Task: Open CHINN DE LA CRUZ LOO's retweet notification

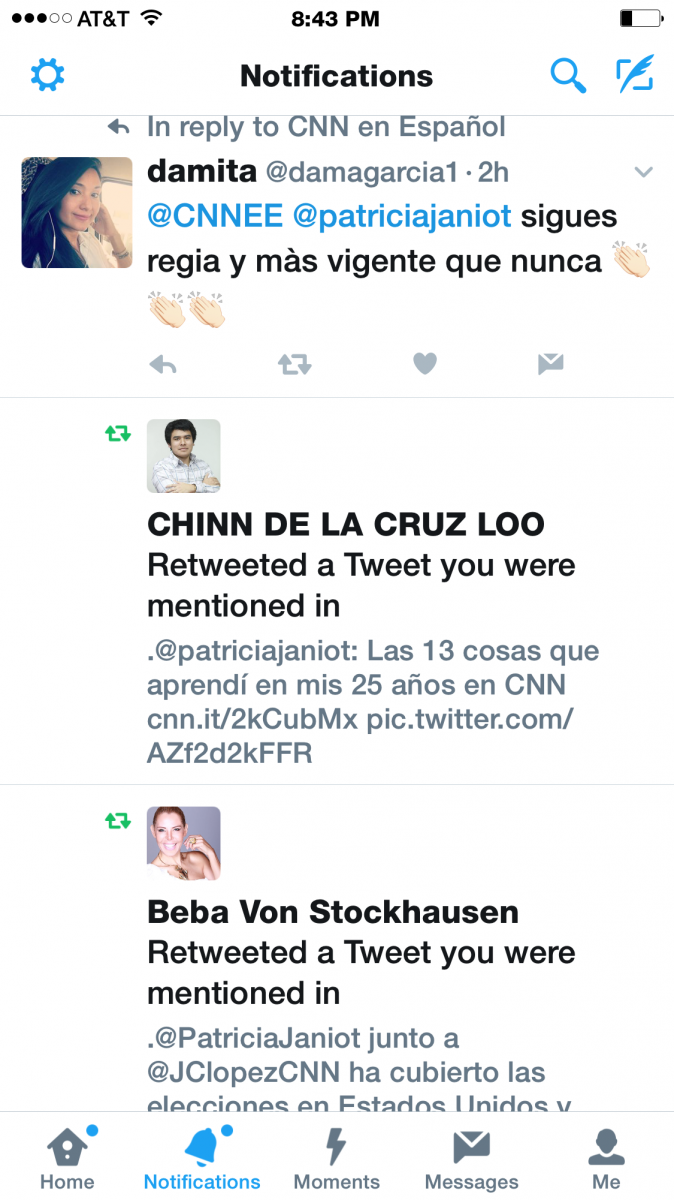Action: pos(337,591)
